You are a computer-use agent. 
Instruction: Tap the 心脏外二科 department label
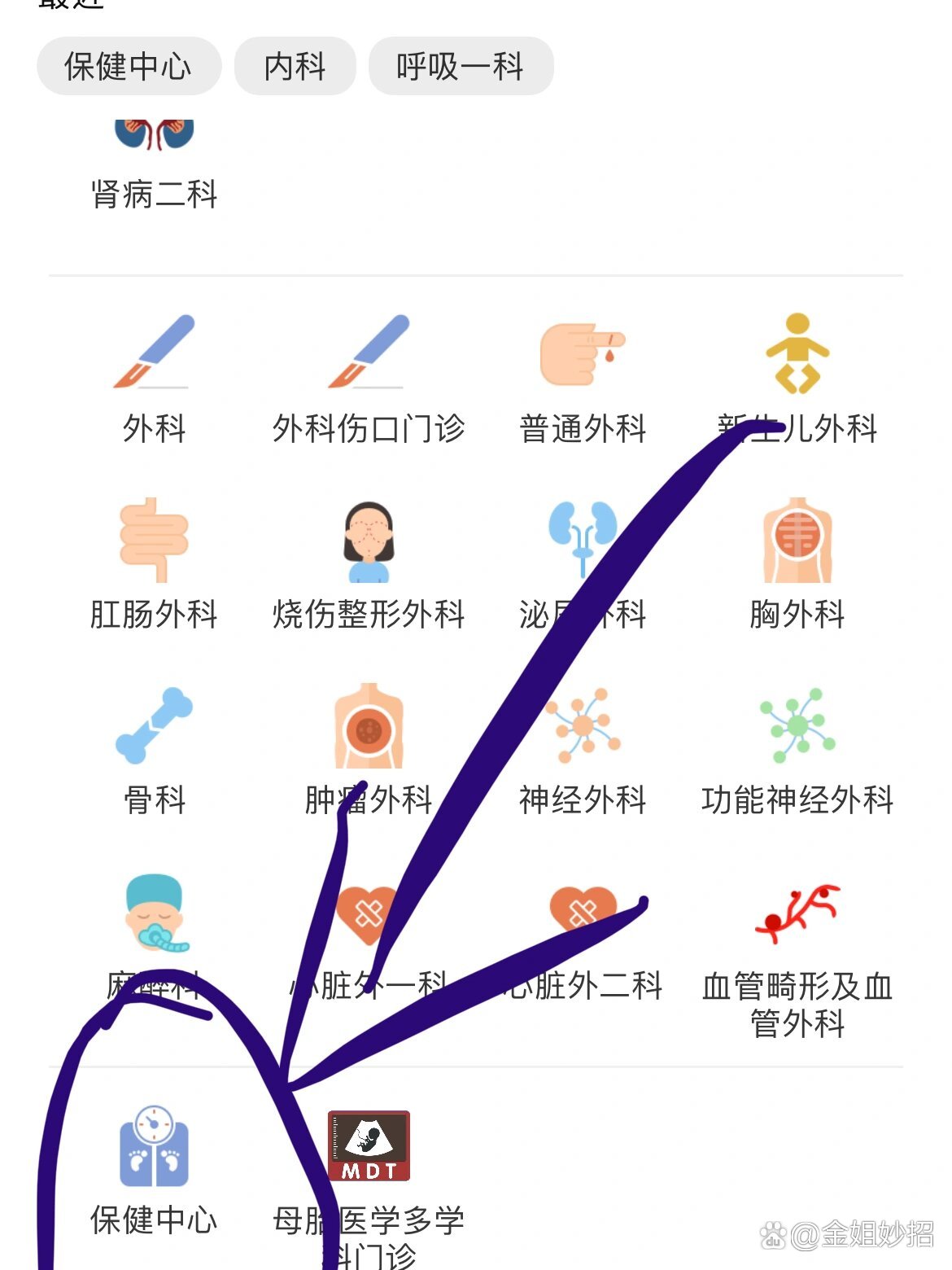pyautogui.click(x=584, y=985)
